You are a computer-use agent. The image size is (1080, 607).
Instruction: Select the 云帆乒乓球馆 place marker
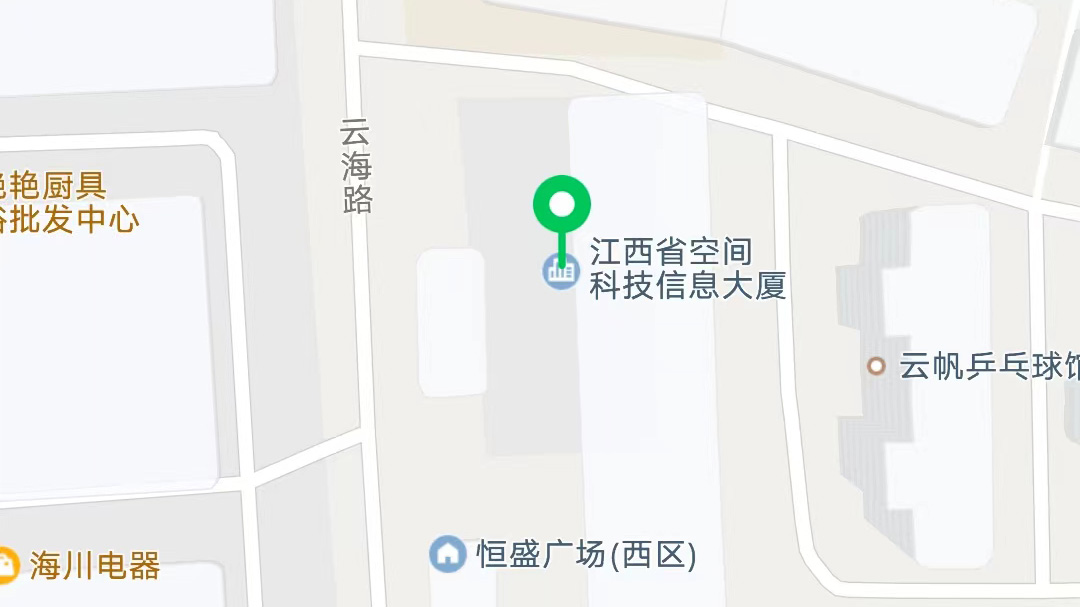click(877, 366)
